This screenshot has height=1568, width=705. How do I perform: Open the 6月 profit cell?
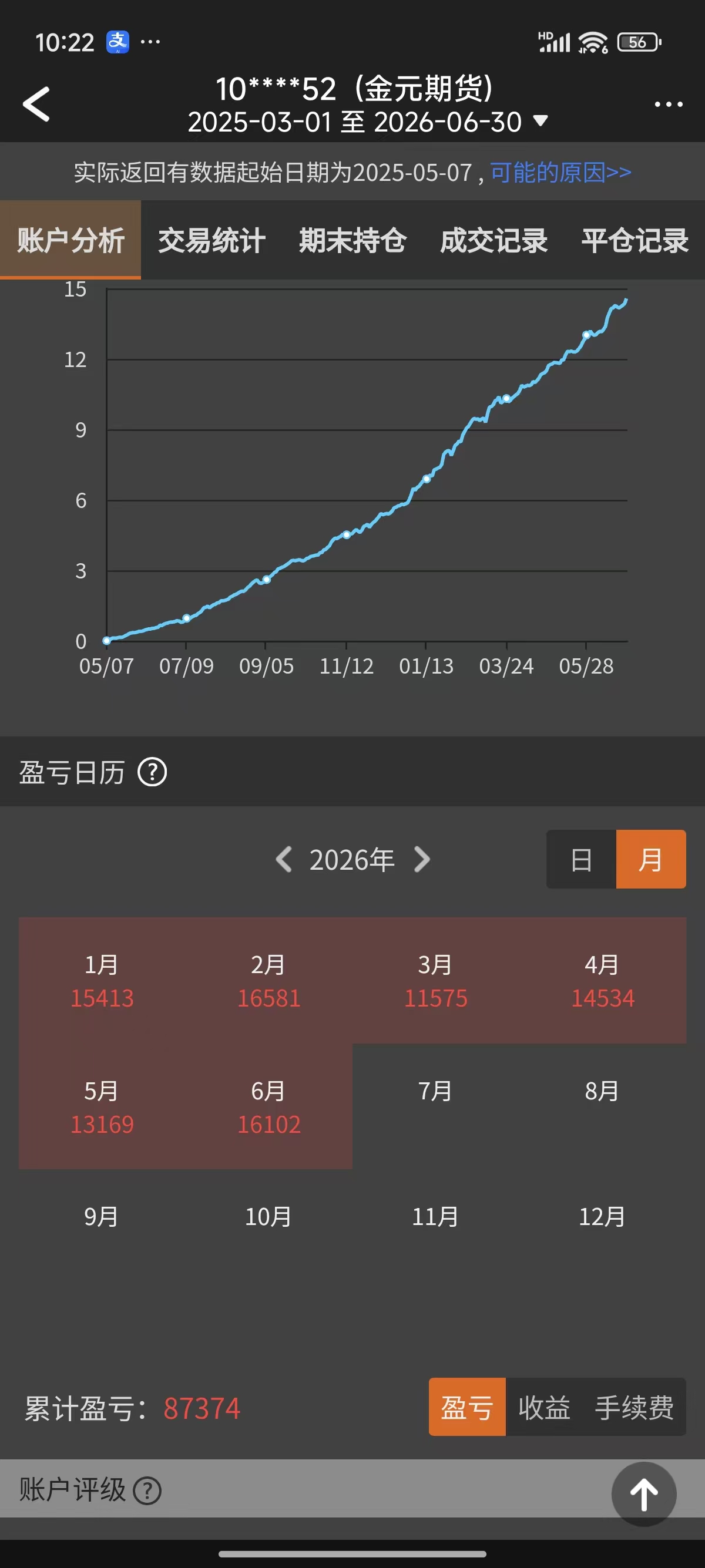click(268, 1106)
